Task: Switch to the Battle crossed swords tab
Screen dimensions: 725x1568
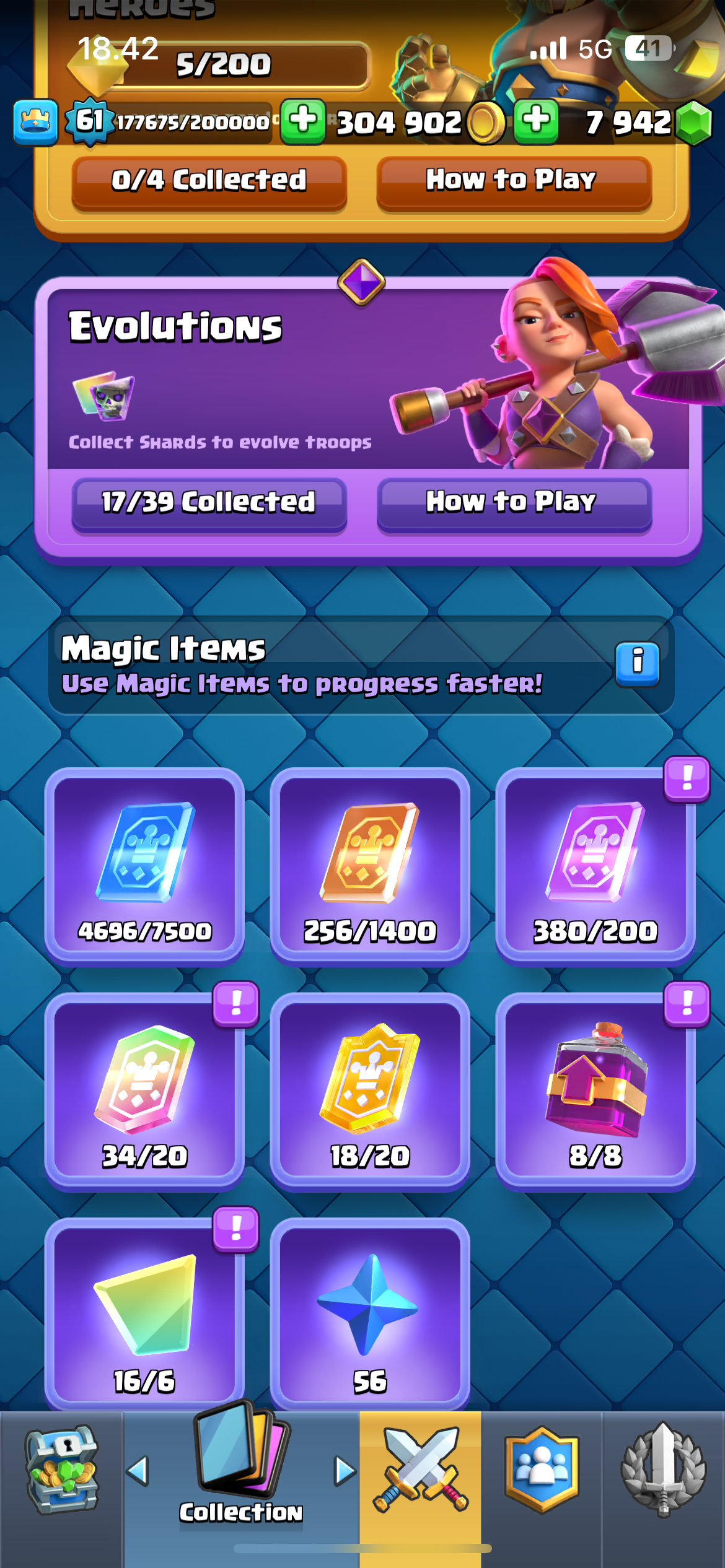Action: [421, 1470]
